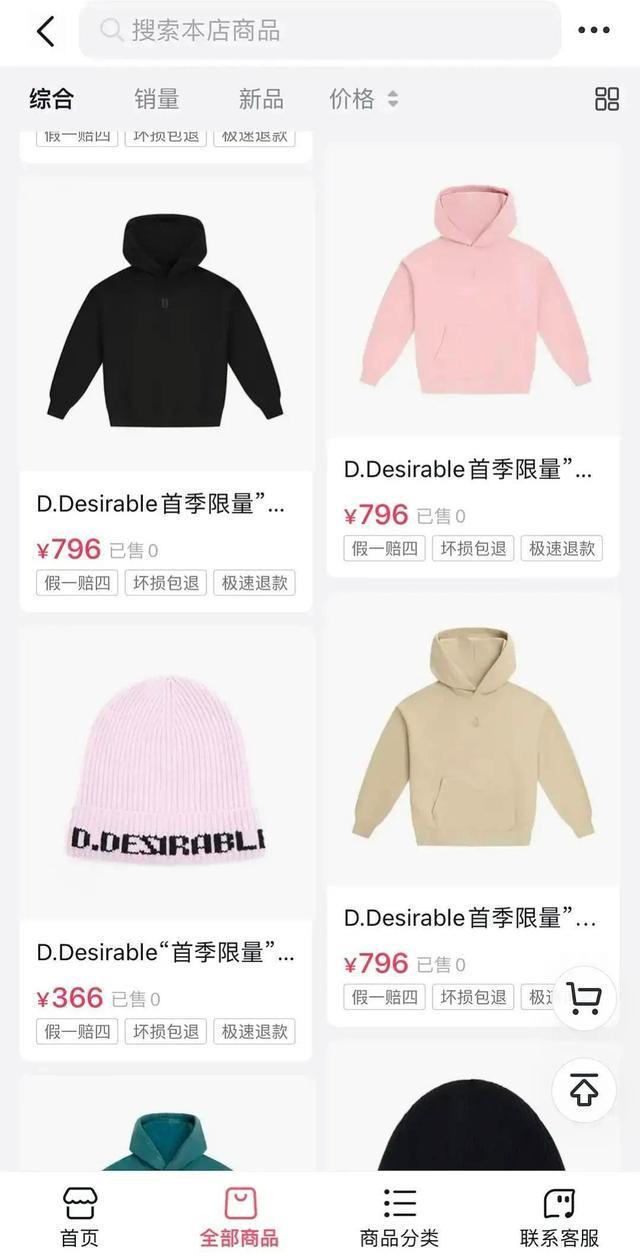The image size is (640, 1256).
Task: Select the 全部商品 bottom tab
Action: coord(240,1216)
